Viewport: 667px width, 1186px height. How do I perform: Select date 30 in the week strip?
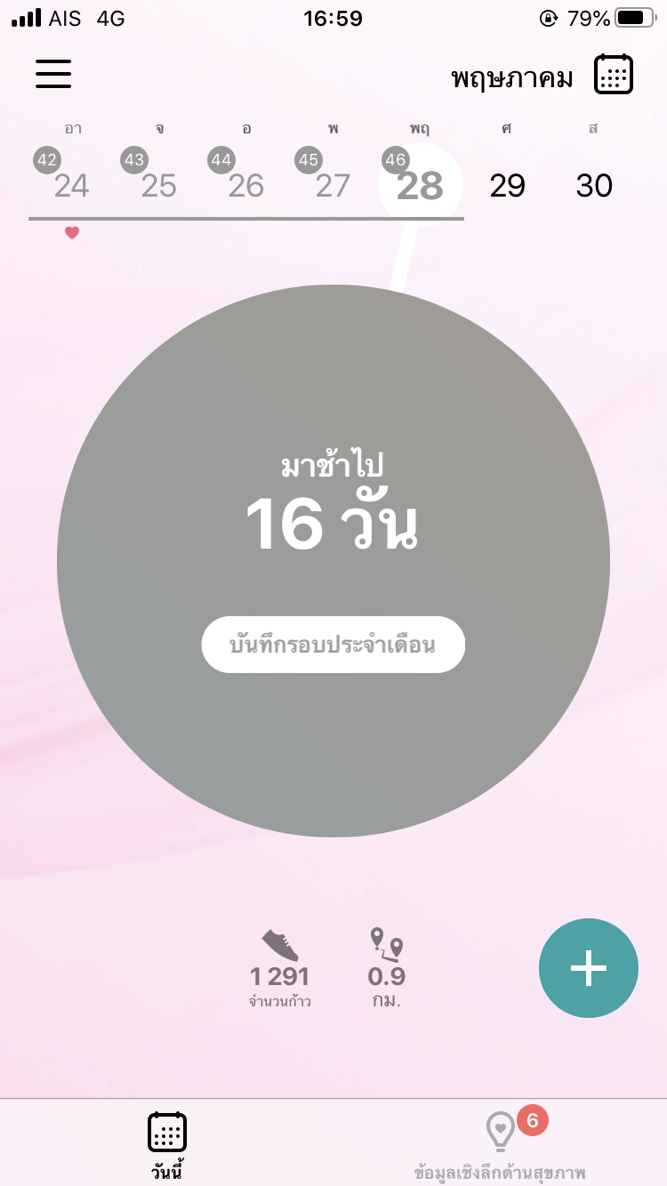pyautogui.click(x=594, y=185)
